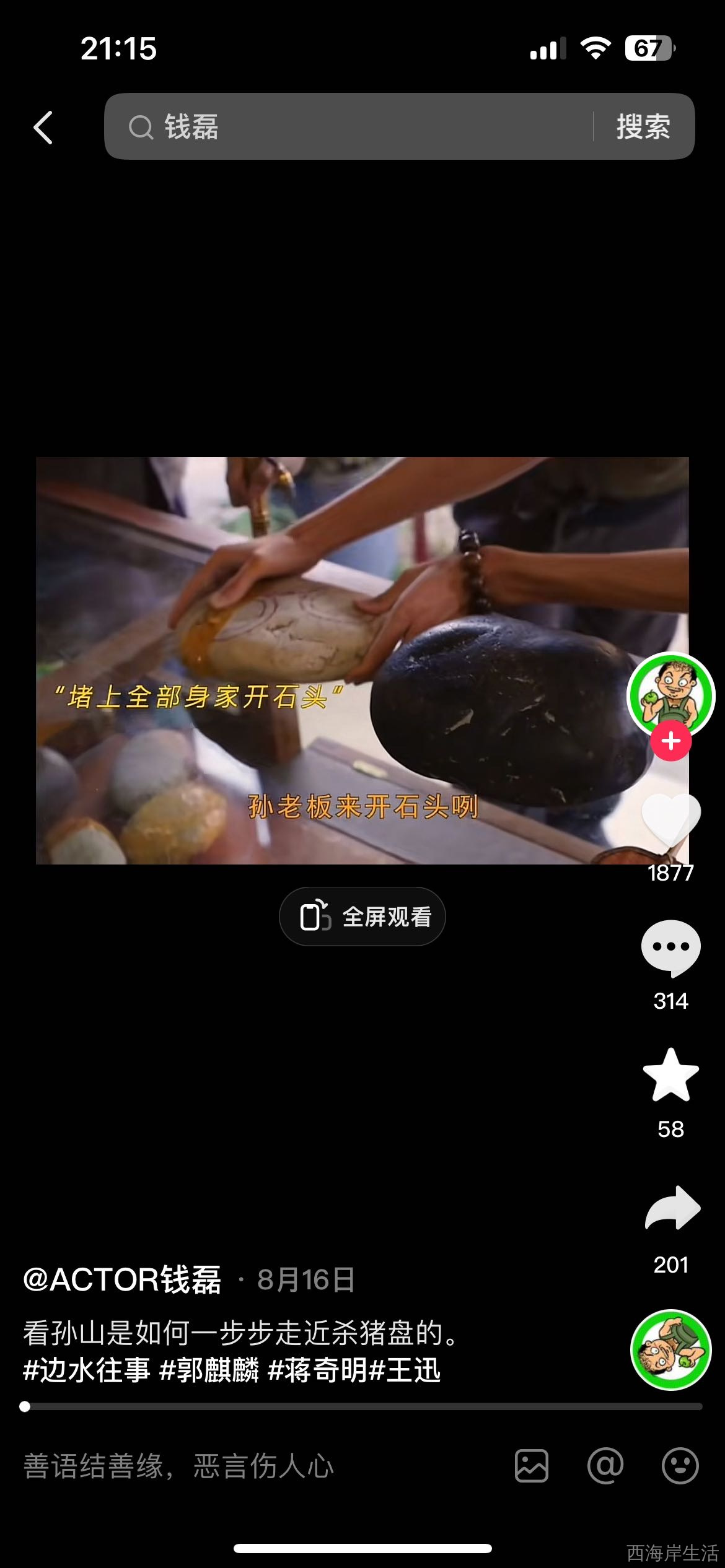Screen dimensions: 725x1568
Task: Open the author's avatar profile
Action: coord(670,694)
